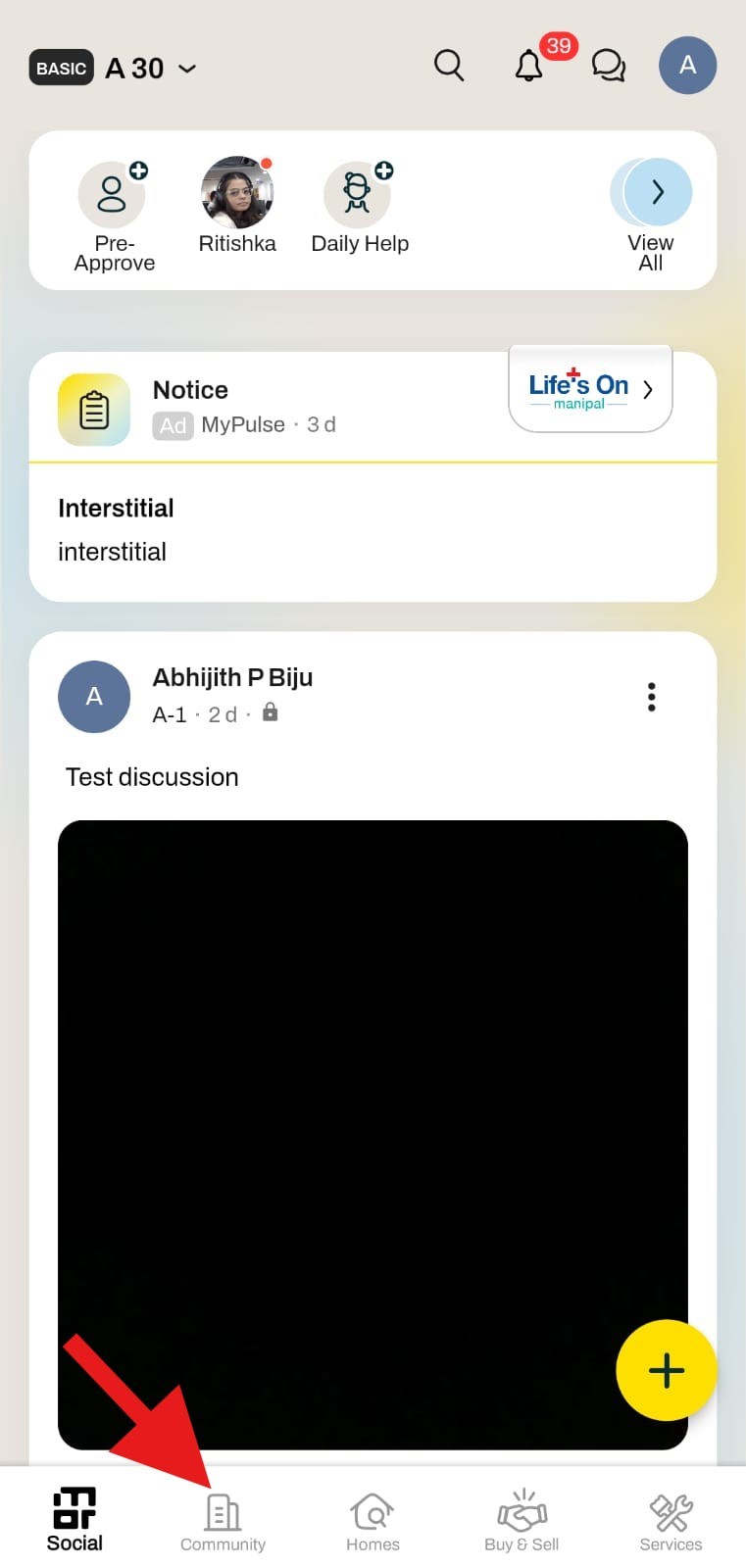Open overflow menu on Abhijith's post
Viewport: 746px width, 1568px height.
651,697
